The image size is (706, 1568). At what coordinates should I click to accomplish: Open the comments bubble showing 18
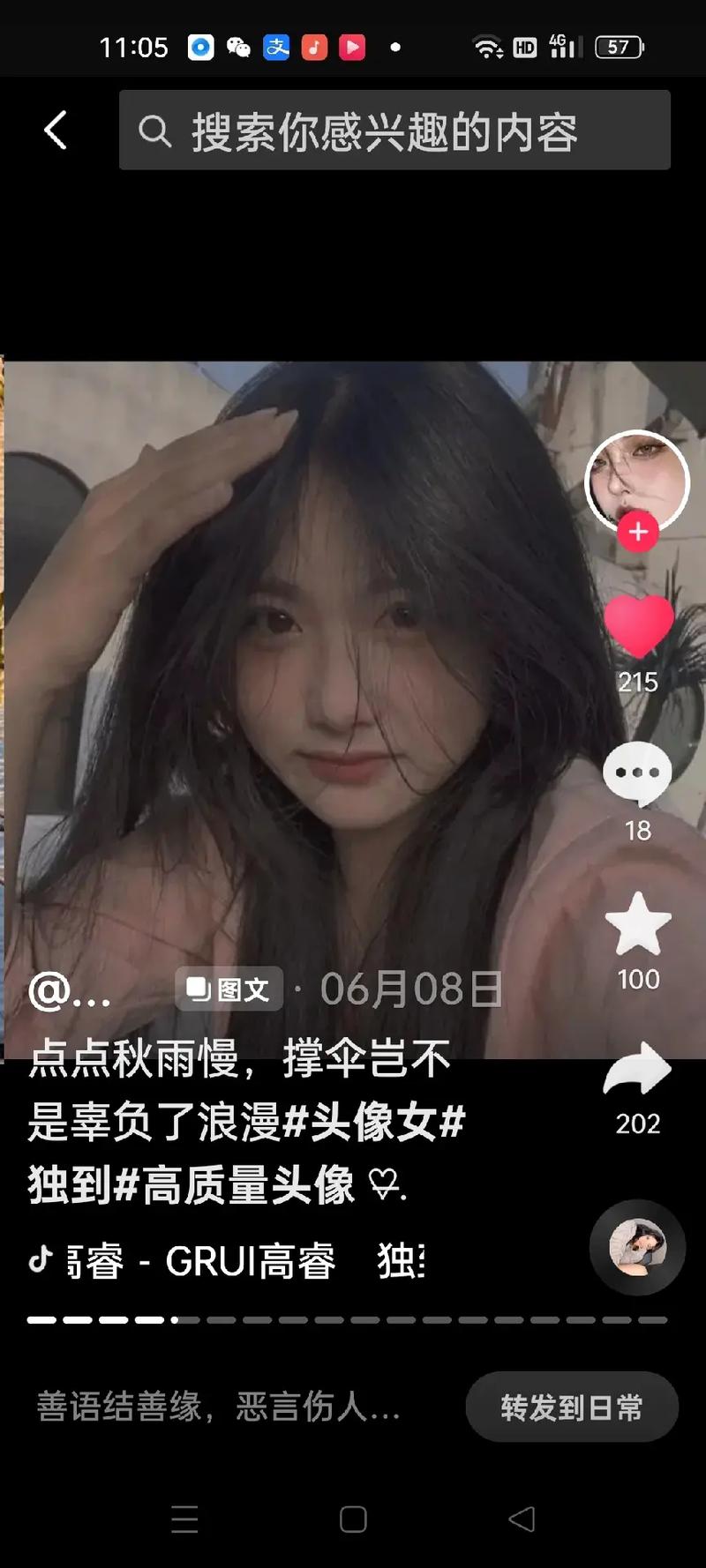pyautogui.click(x=637, y=773)
